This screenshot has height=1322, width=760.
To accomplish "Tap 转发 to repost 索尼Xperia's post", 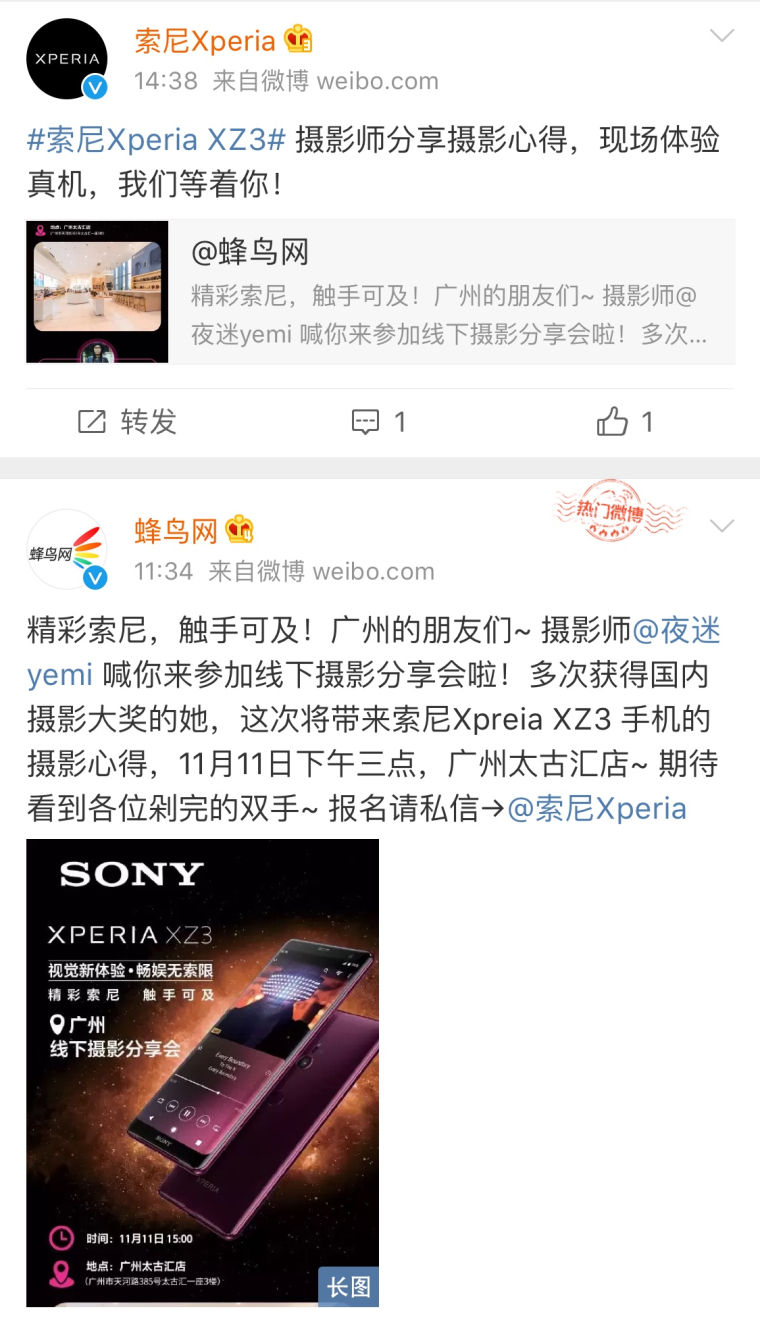I will tap(127, 422).
